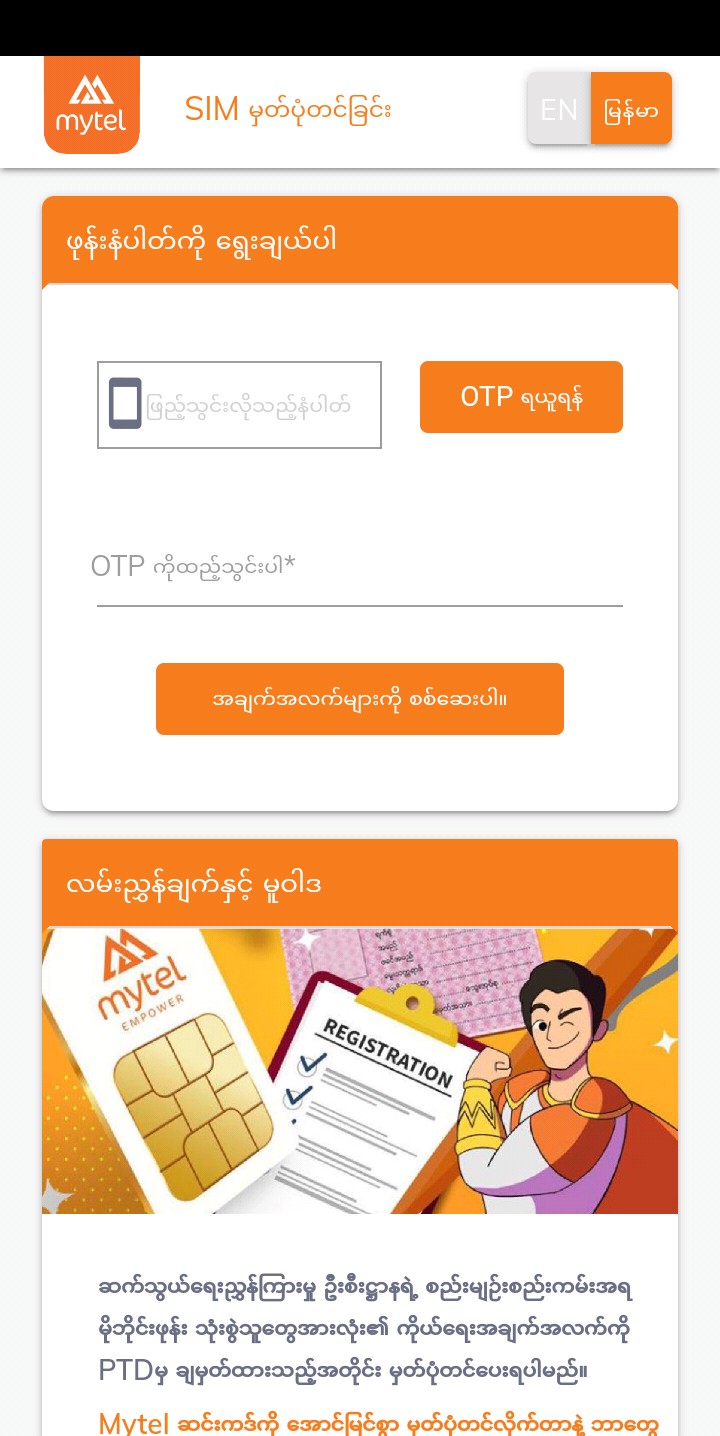Click the verify information button below OTP field
720x1436 pixels.
359,699
